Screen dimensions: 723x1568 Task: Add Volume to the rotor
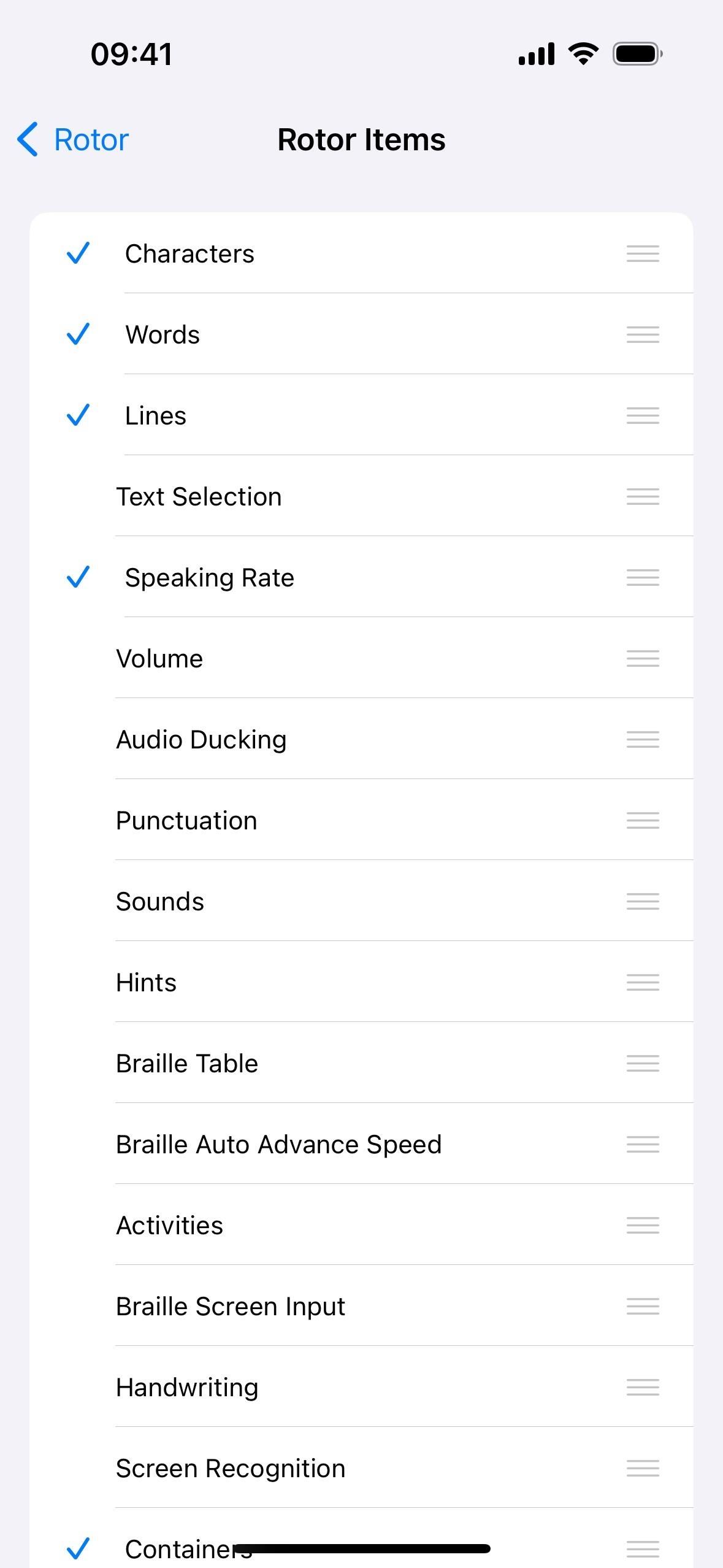point(361,658)
